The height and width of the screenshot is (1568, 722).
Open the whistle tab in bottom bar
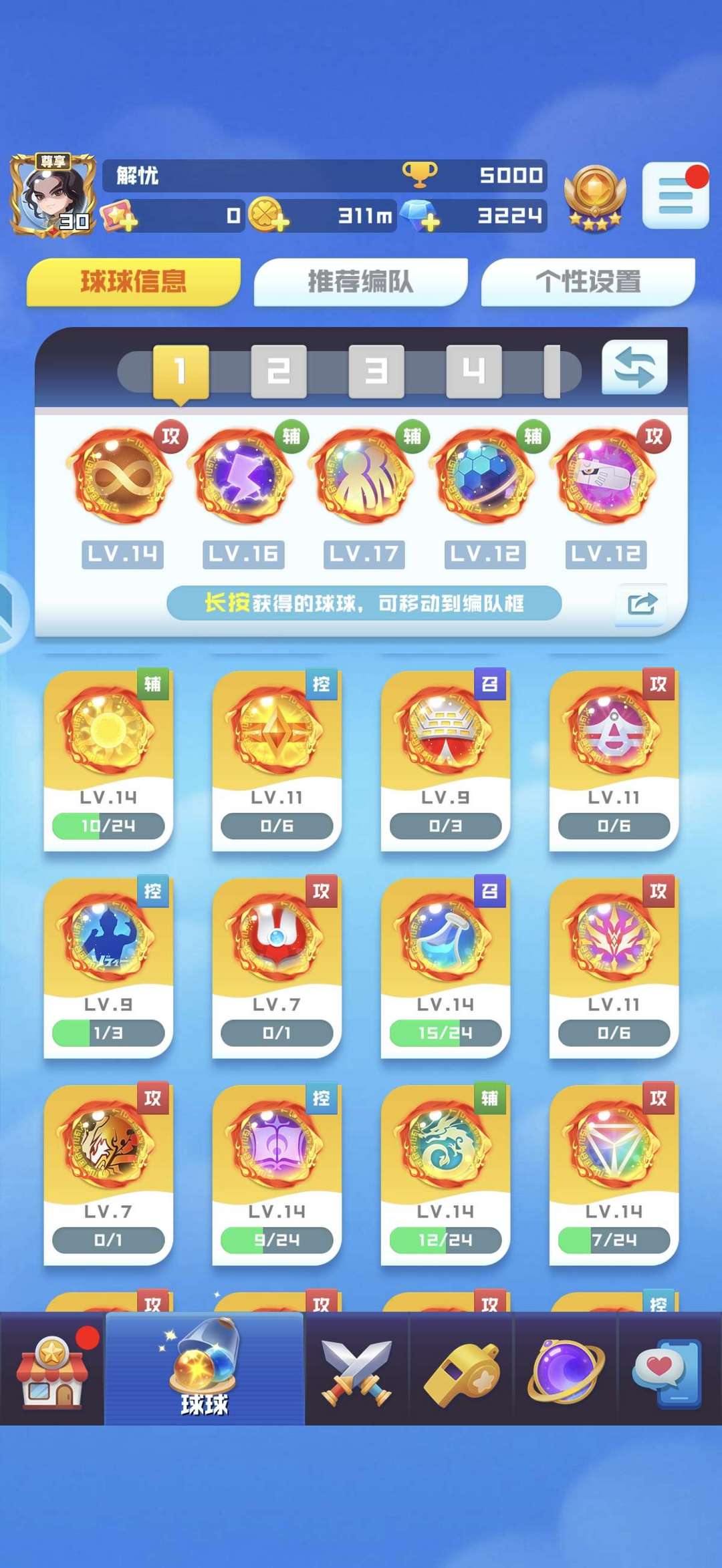[x=461, y=1368]
